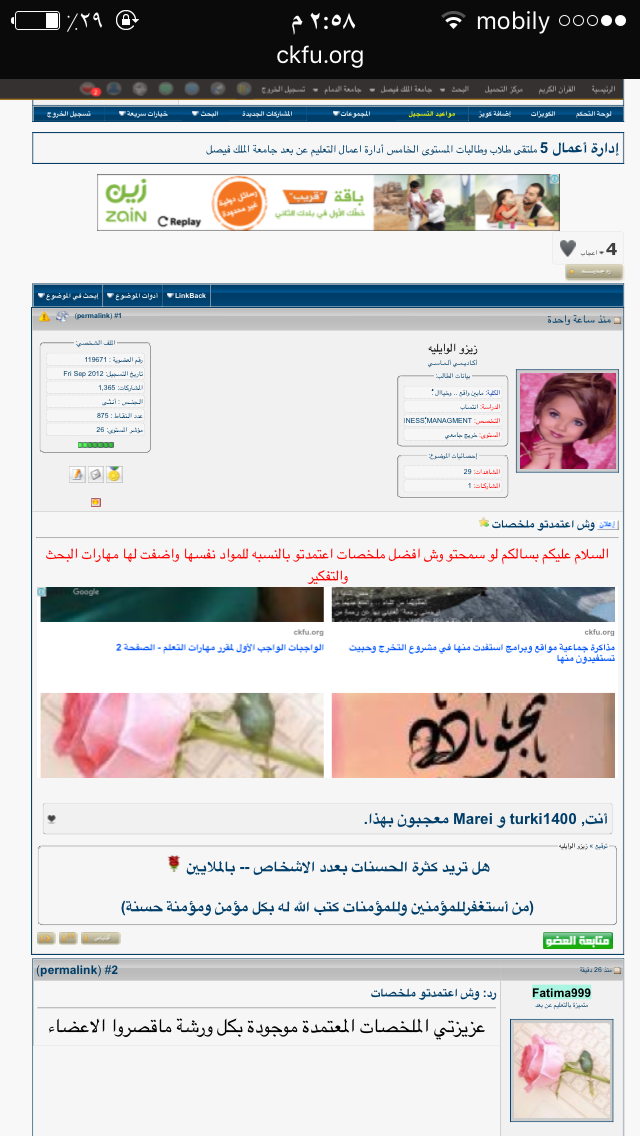Post a new reply to the thread
Viewport: 640px width, 1136px height.
pos(594,272)
